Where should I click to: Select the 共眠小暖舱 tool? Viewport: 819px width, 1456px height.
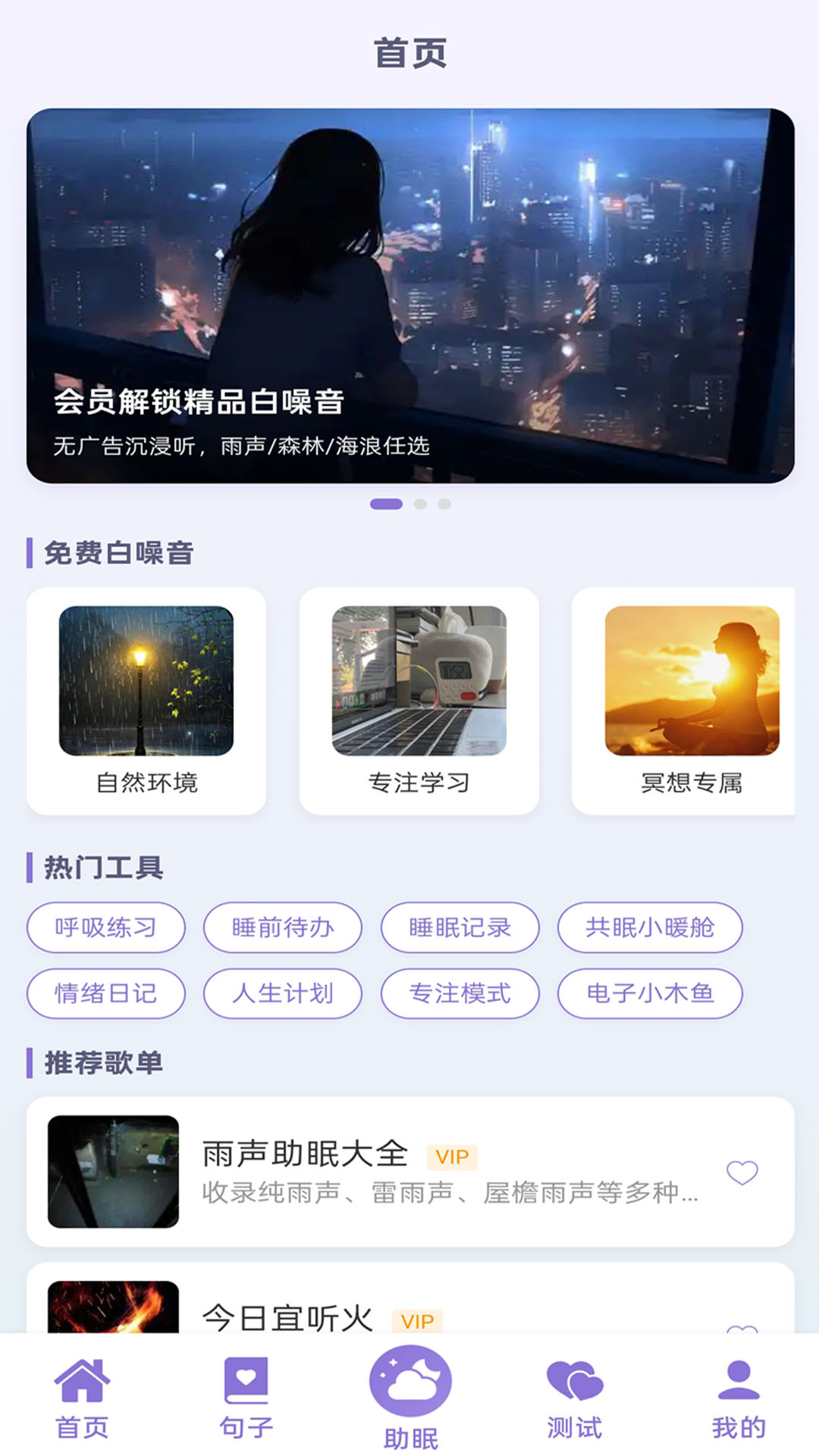[651, 927]
